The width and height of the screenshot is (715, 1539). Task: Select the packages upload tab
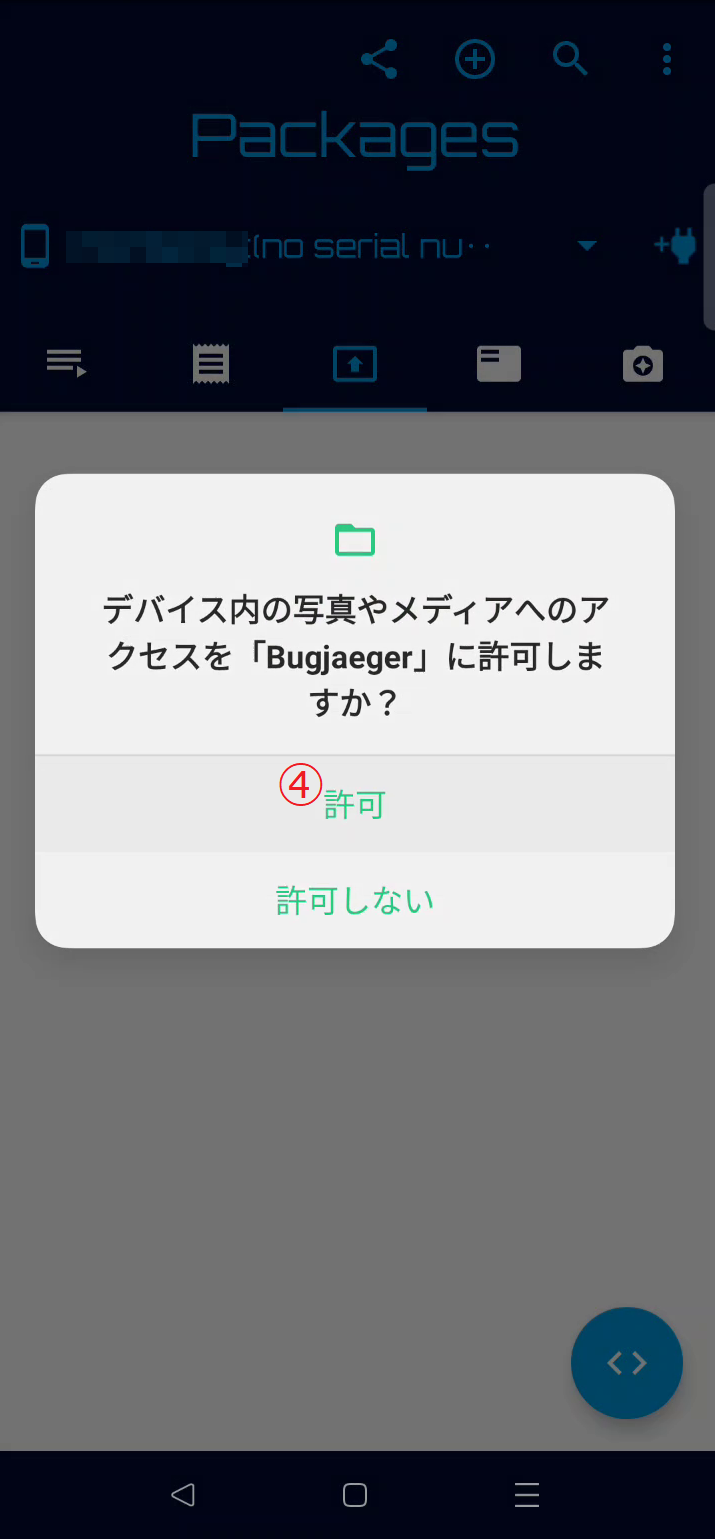[x=355, y=364]
